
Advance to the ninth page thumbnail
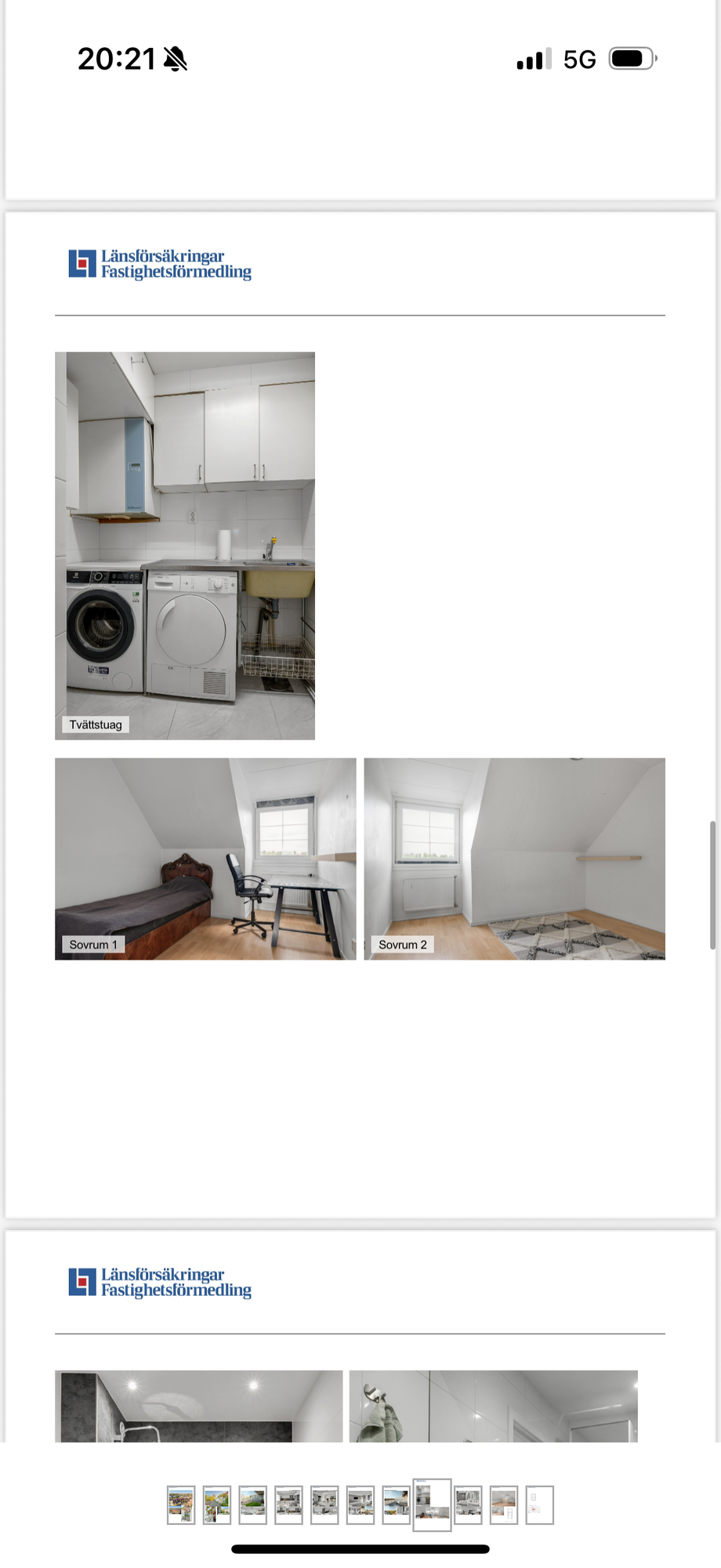(x=469, y=1505)
